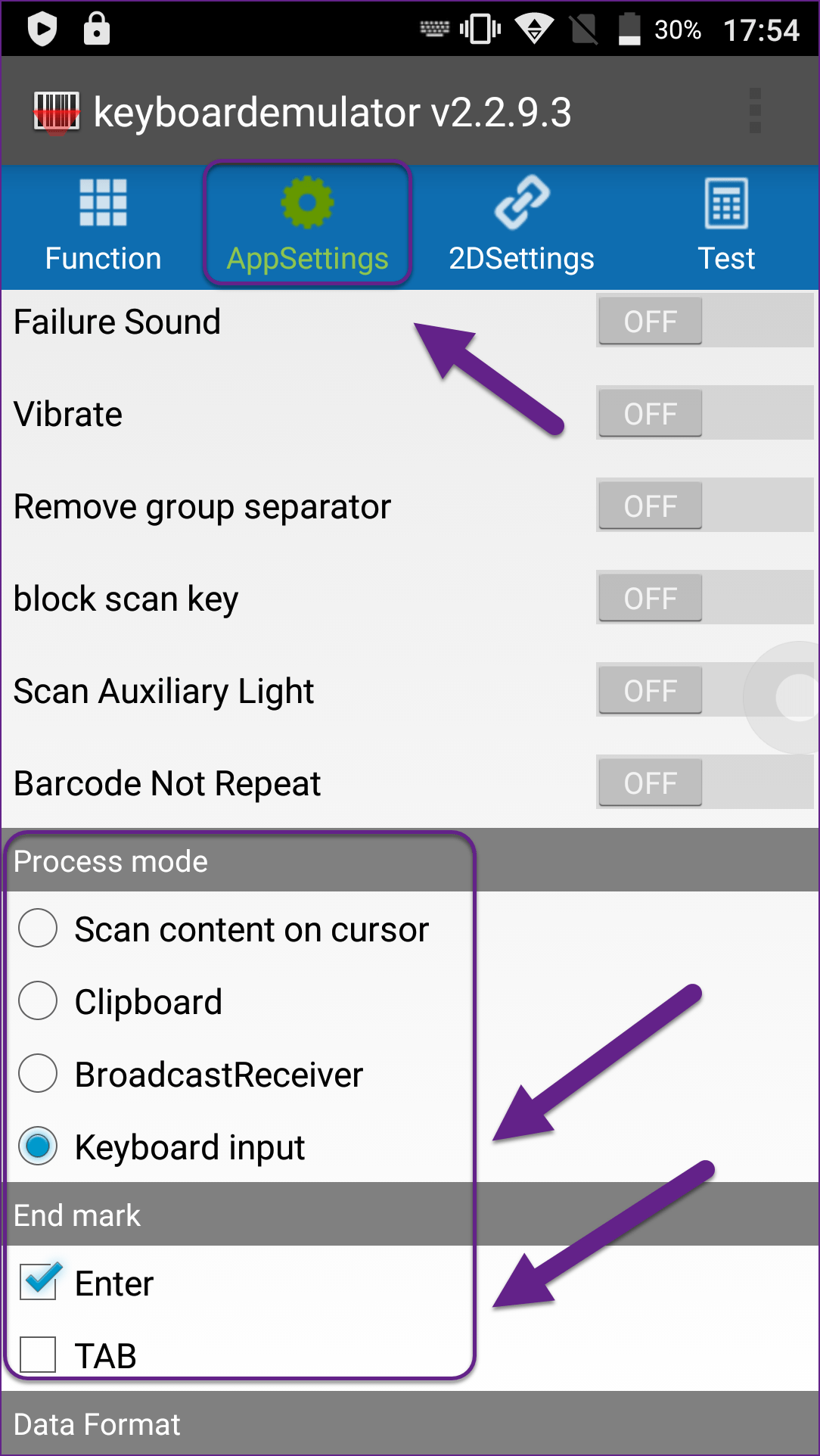
Task: Toggle Remove group separator on
Action: coord(704,506)
